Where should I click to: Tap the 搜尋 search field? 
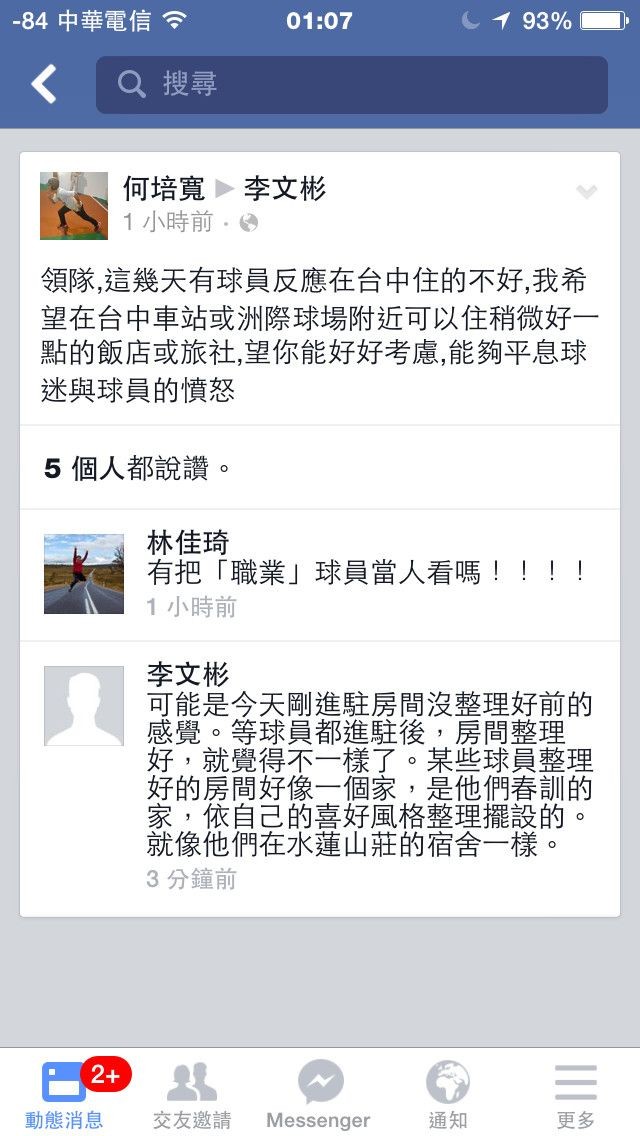352,85
